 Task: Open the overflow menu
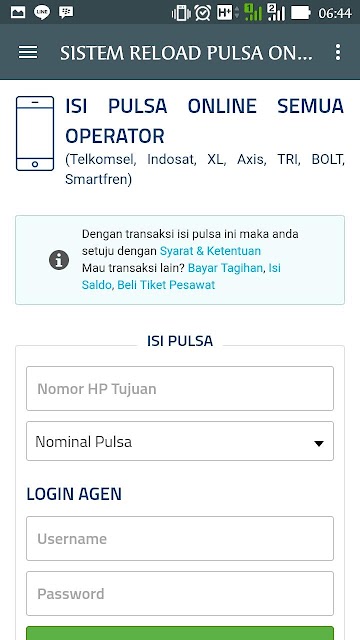(x=338, y=52)
